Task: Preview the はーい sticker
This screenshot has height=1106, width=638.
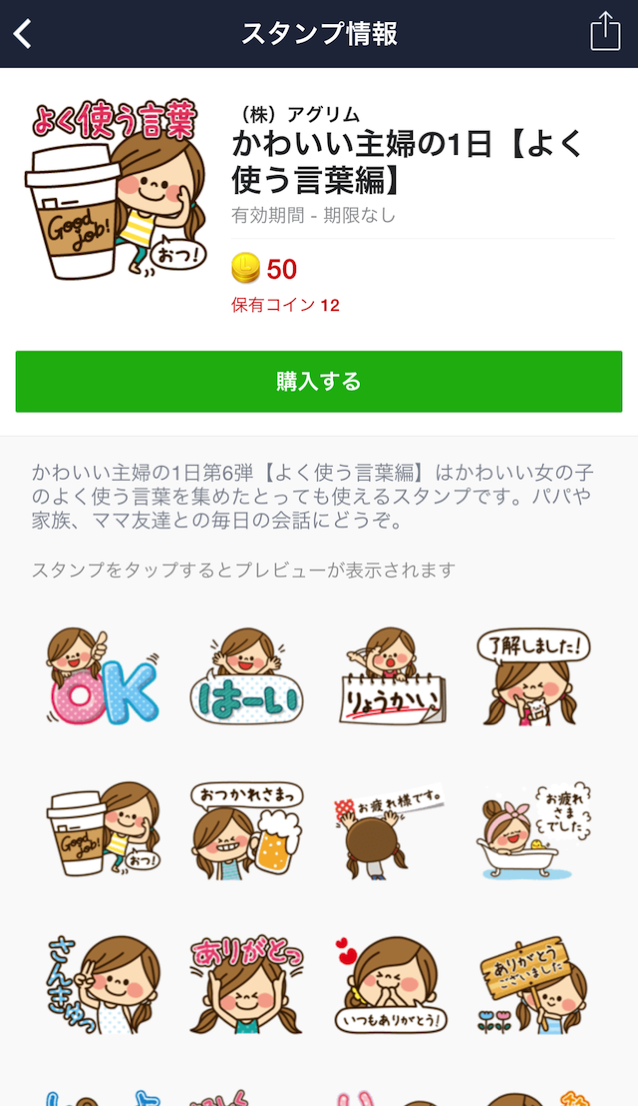Action: pyautogui.click(x=246, y=677)
